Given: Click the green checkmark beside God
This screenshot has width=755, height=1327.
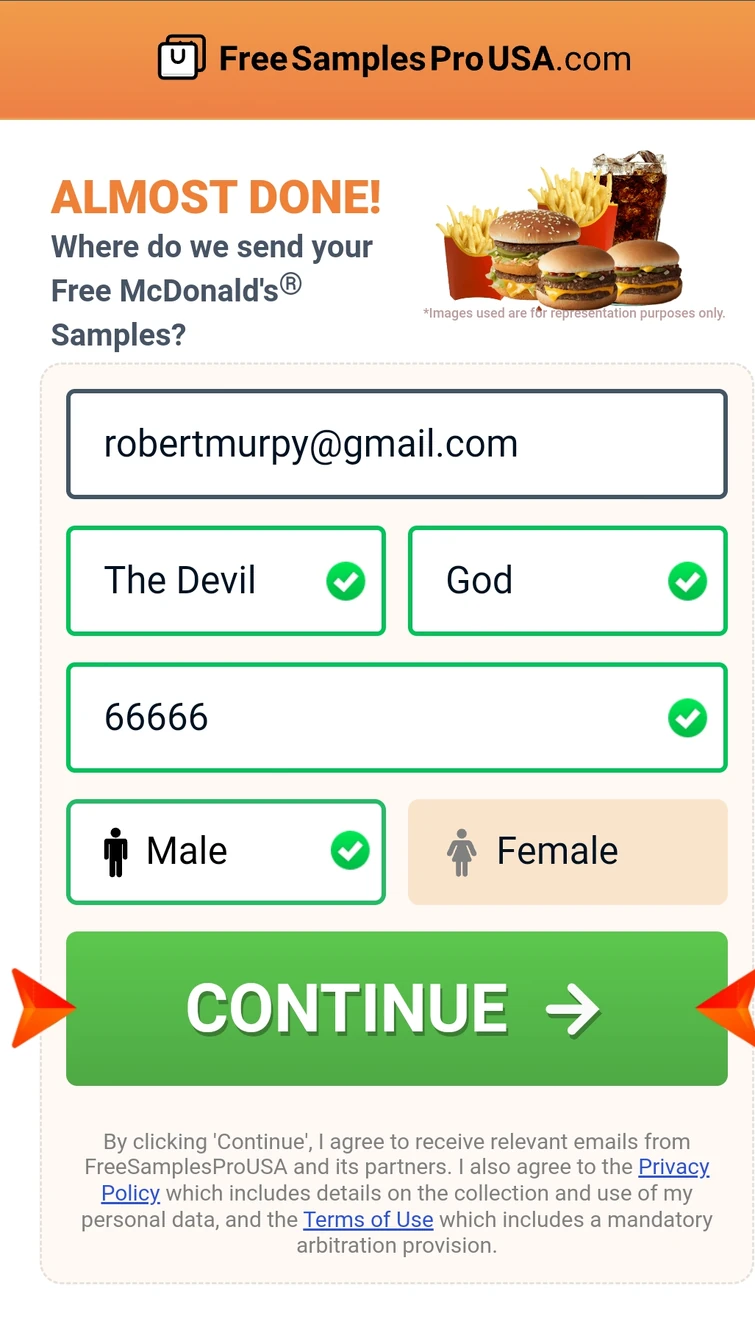Looking at the screenshot, I should pos(687,581).
